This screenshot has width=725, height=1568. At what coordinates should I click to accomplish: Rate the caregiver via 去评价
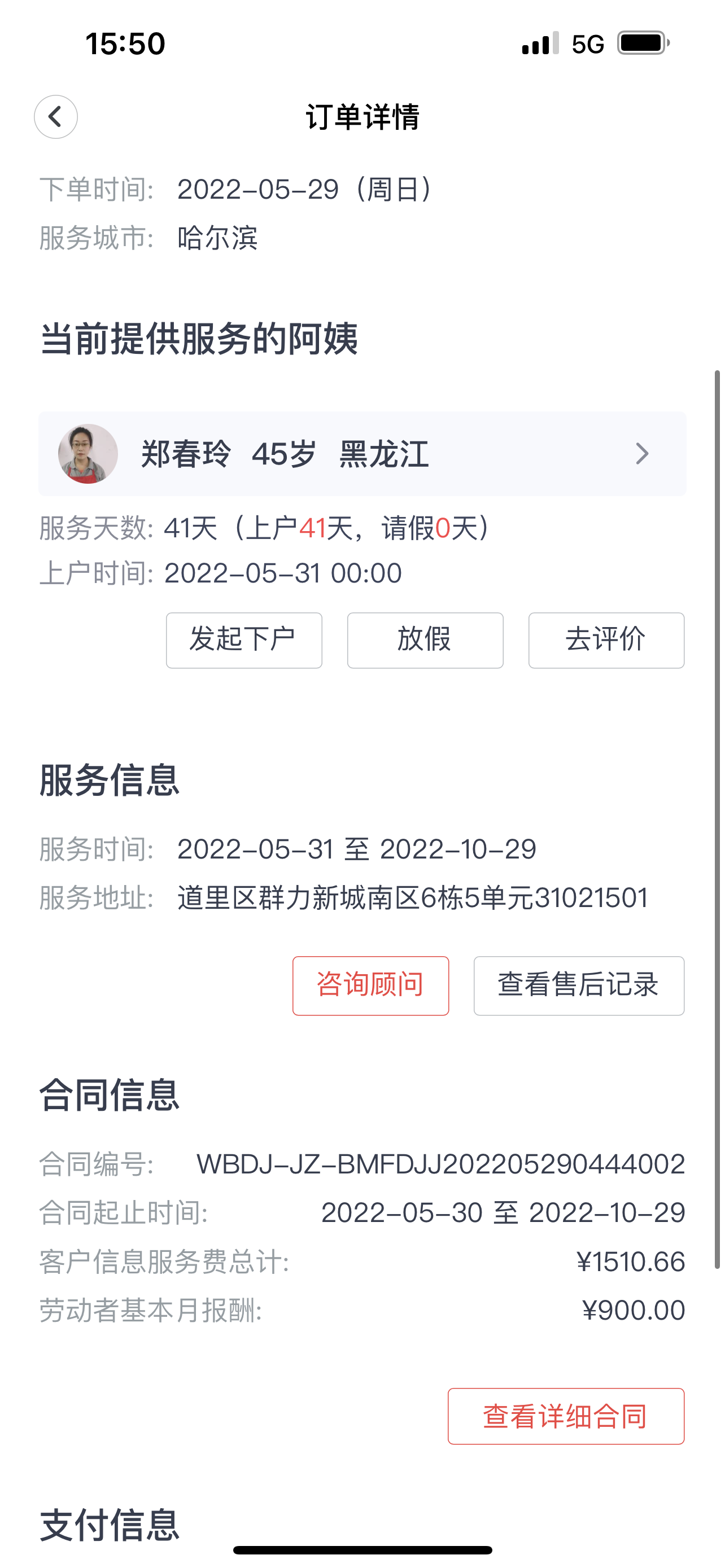point(606,640)
